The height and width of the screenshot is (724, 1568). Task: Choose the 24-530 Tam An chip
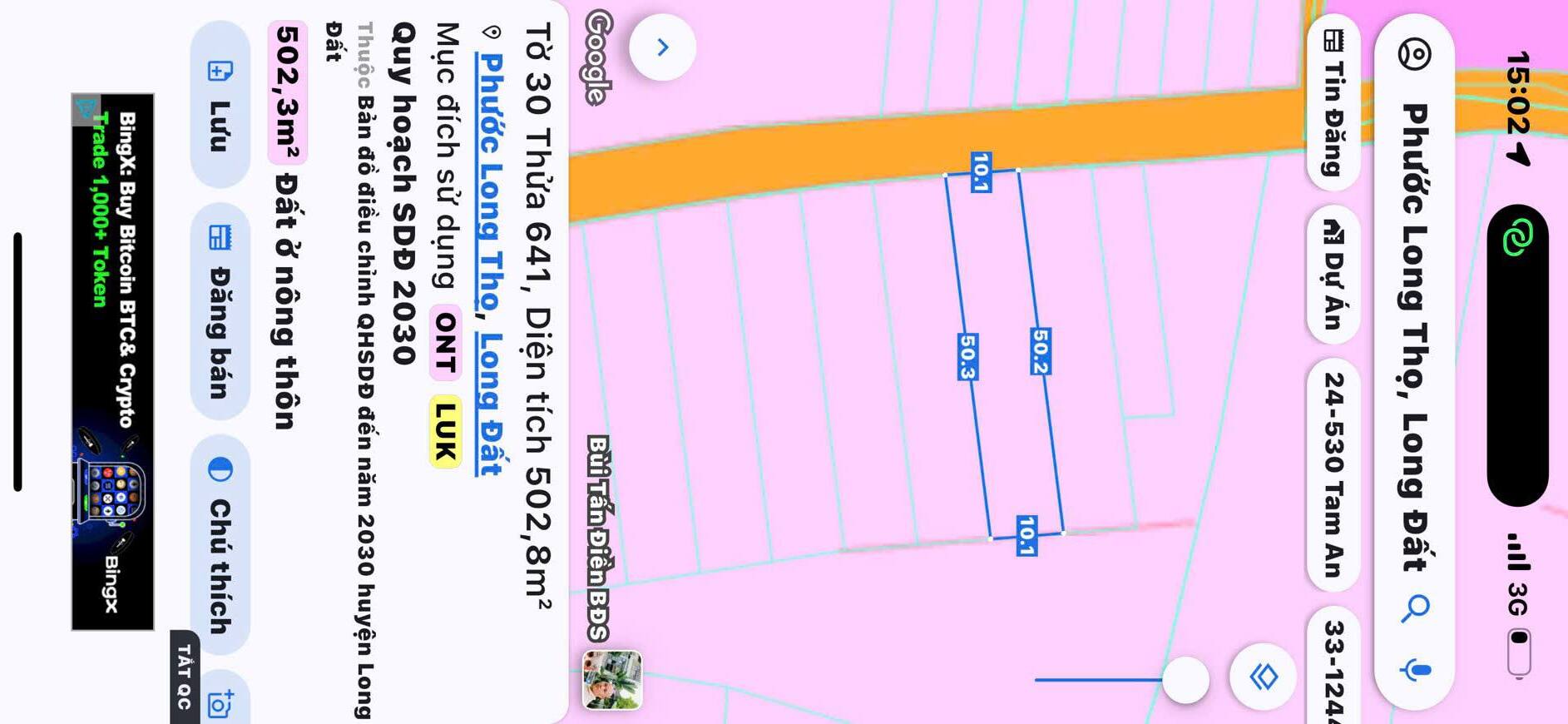(1333, 474)
